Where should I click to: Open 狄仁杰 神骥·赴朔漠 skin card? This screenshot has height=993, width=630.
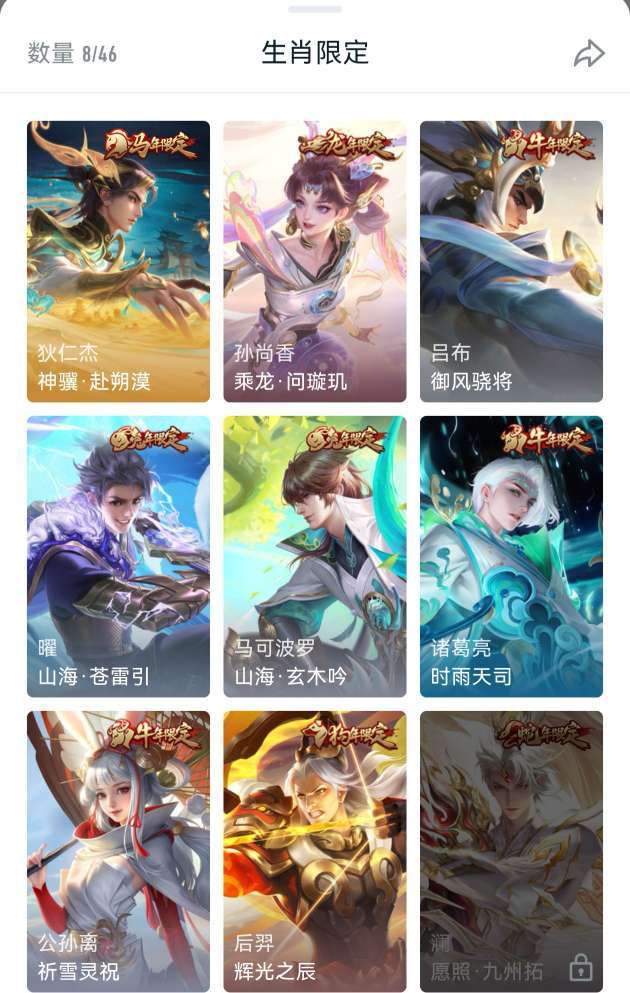[118, 262]
